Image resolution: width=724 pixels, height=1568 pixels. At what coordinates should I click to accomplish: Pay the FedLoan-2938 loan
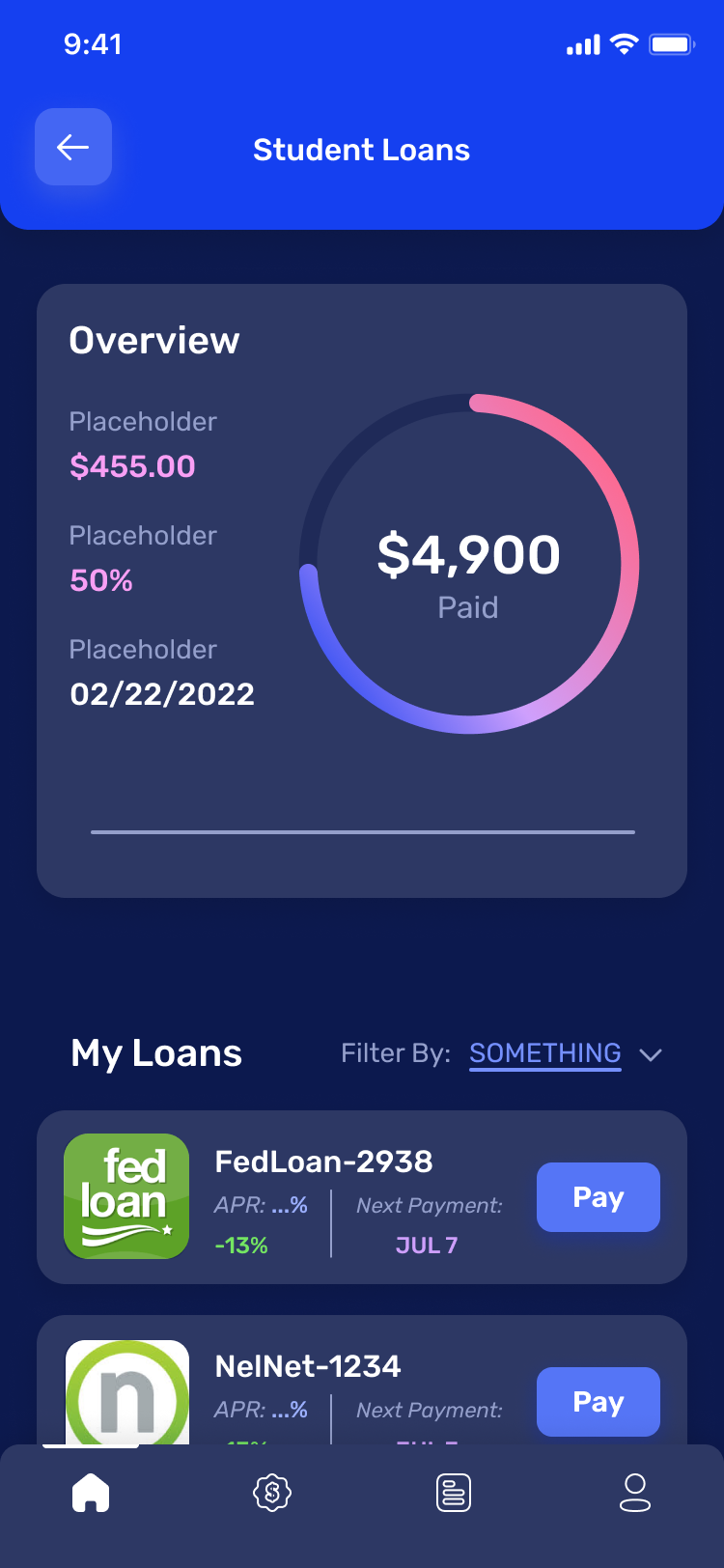(599, 1197)
